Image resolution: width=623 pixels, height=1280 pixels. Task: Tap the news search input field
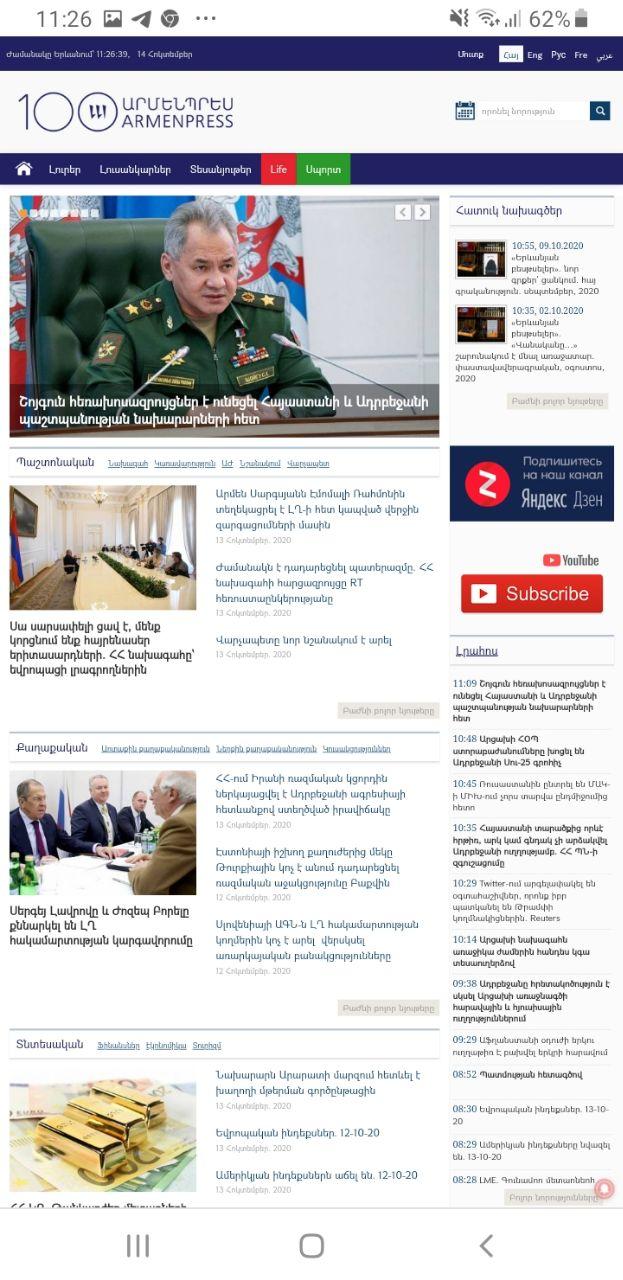click(x=531, y=111)
